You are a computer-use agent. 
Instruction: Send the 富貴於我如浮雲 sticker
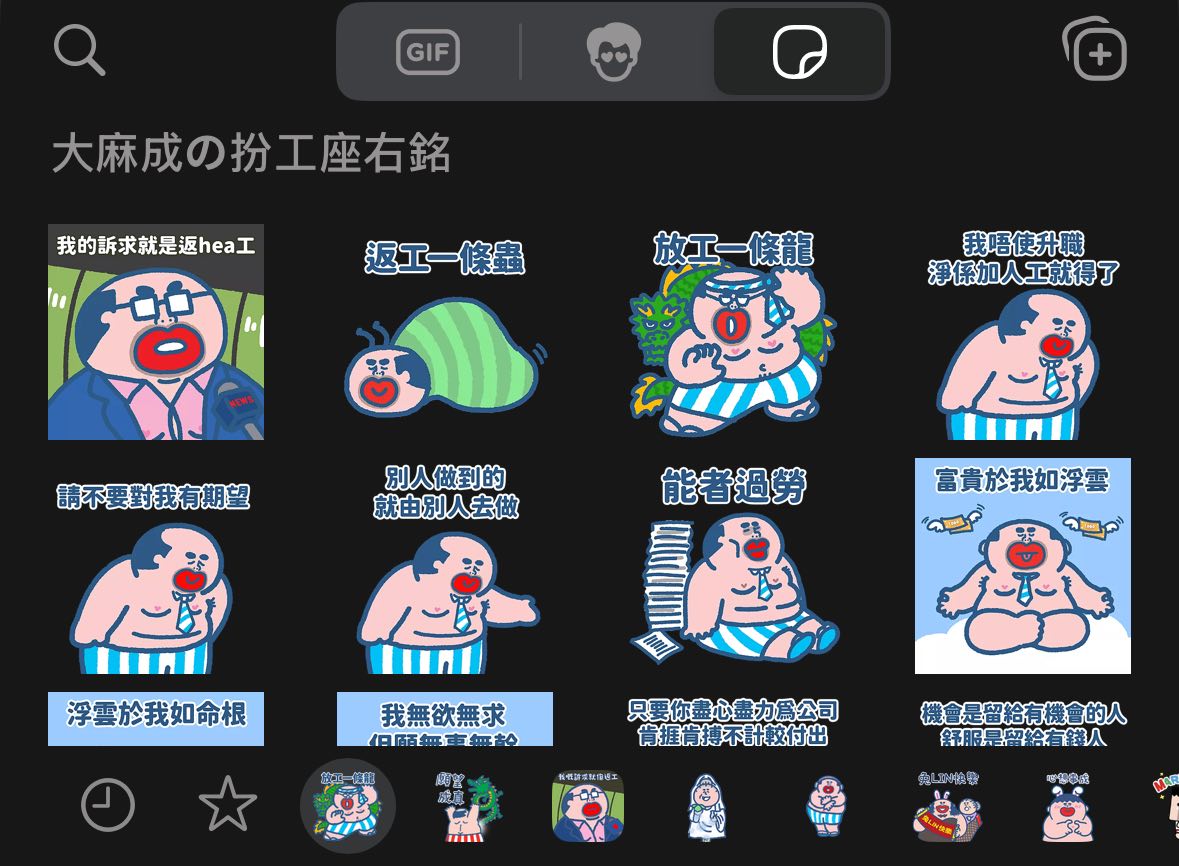(1022, 566)
